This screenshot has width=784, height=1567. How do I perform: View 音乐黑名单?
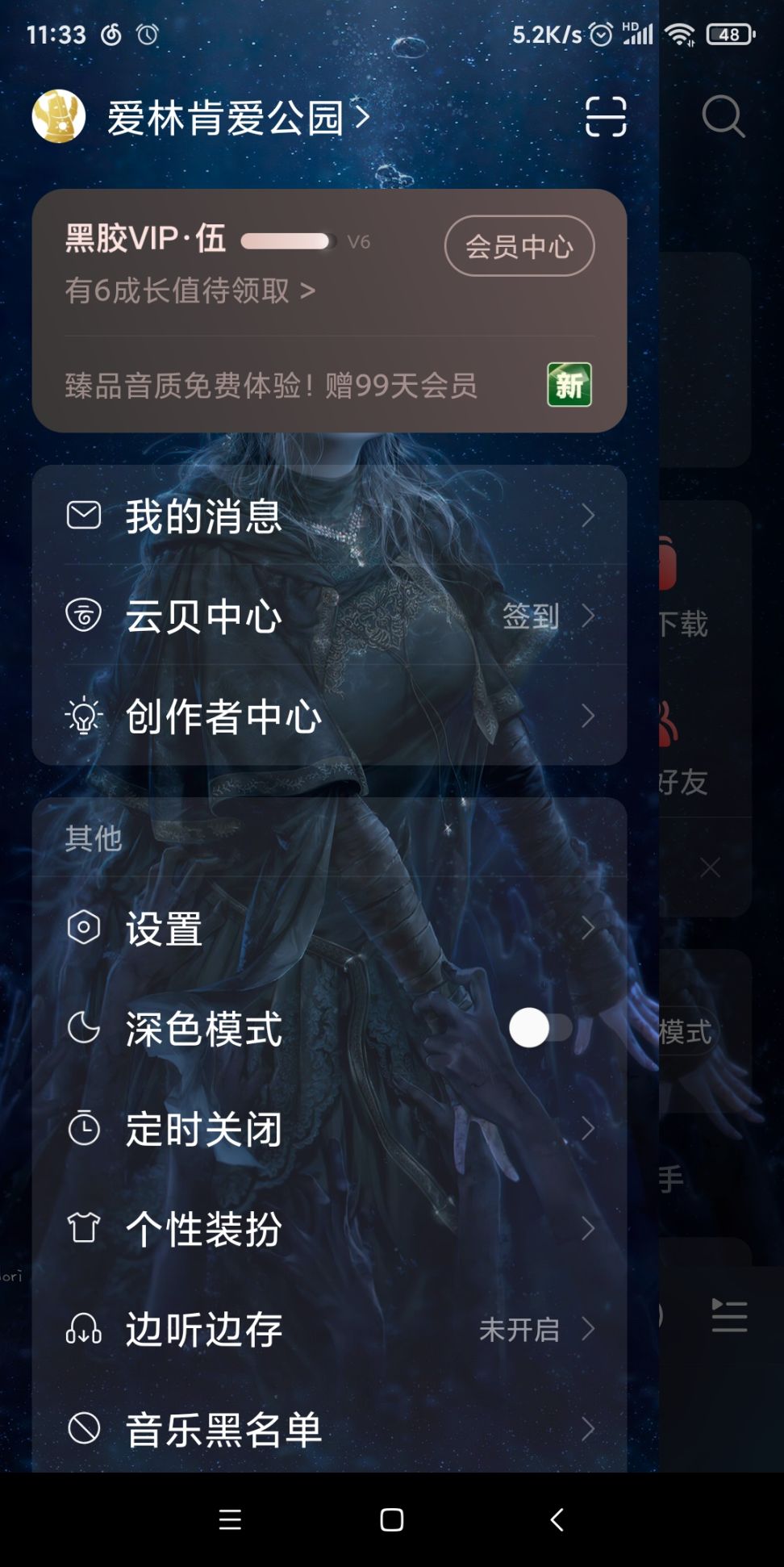[x=329, y=1429]
